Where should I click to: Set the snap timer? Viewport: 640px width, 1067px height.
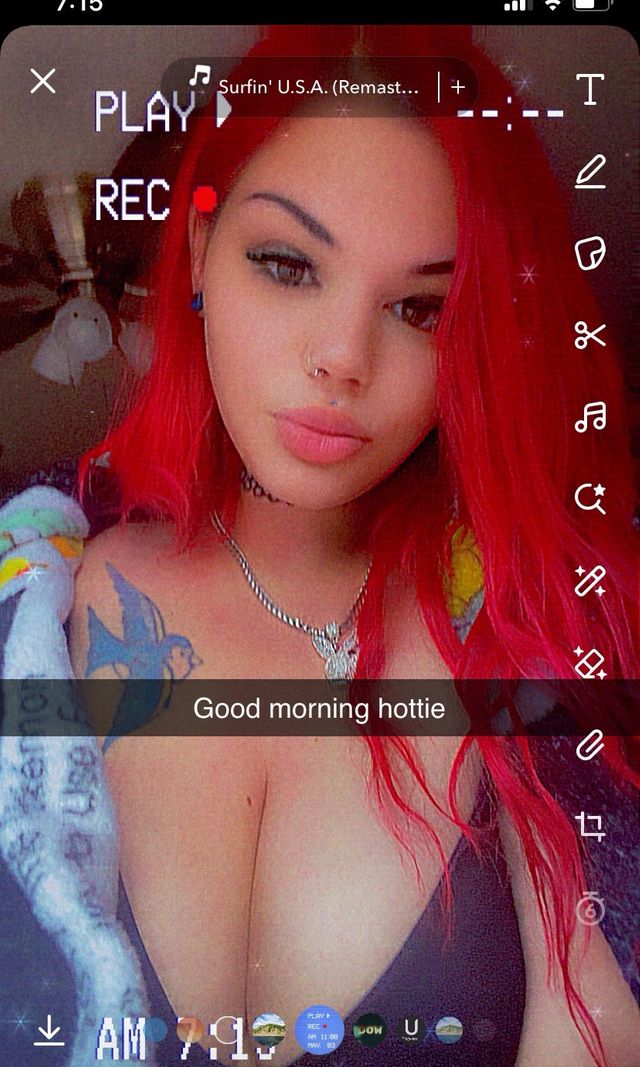coord(590,908)
